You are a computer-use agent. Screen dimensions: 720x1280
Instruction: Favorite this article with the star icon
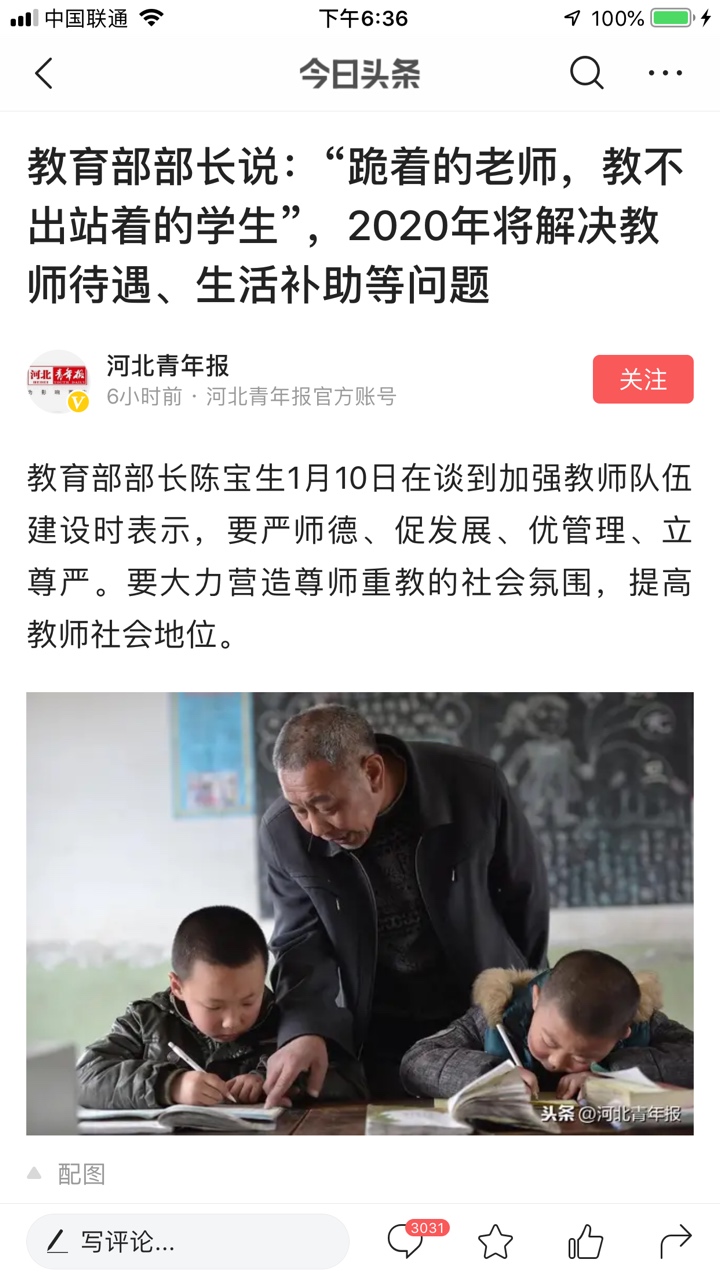pos(495,1242)
